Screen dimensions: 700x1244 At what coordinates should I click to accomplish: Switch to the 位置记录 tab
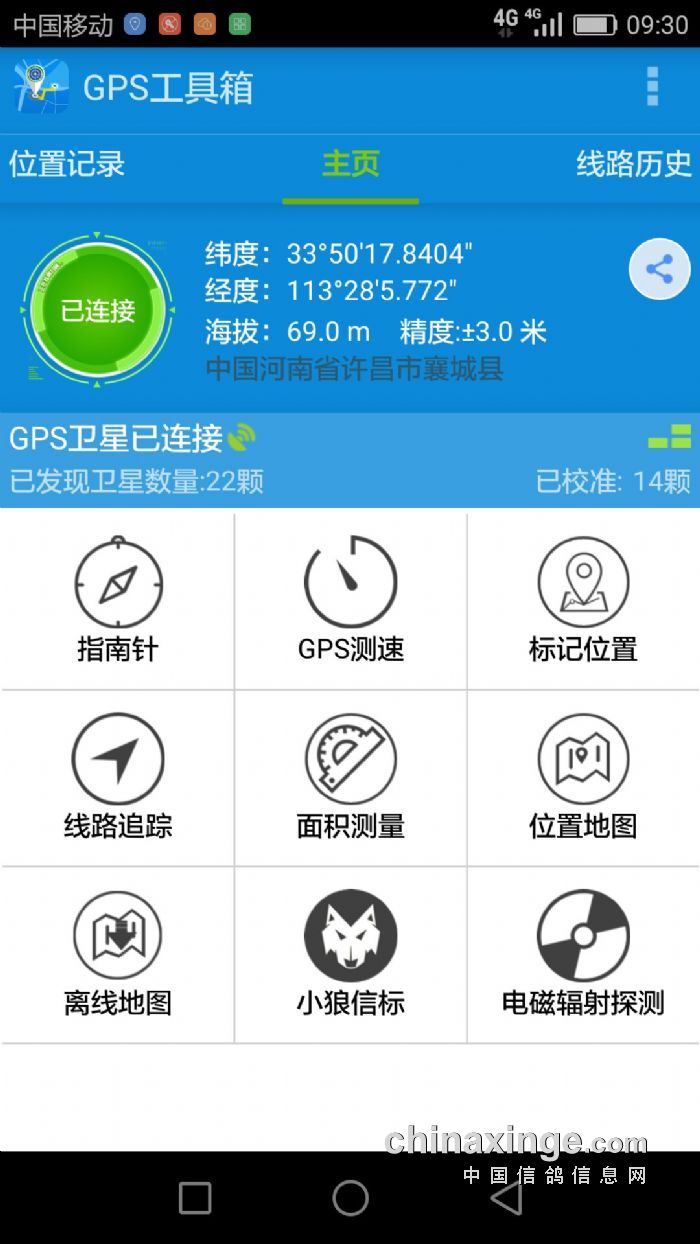pyautogui.click(x=67, y=164)
